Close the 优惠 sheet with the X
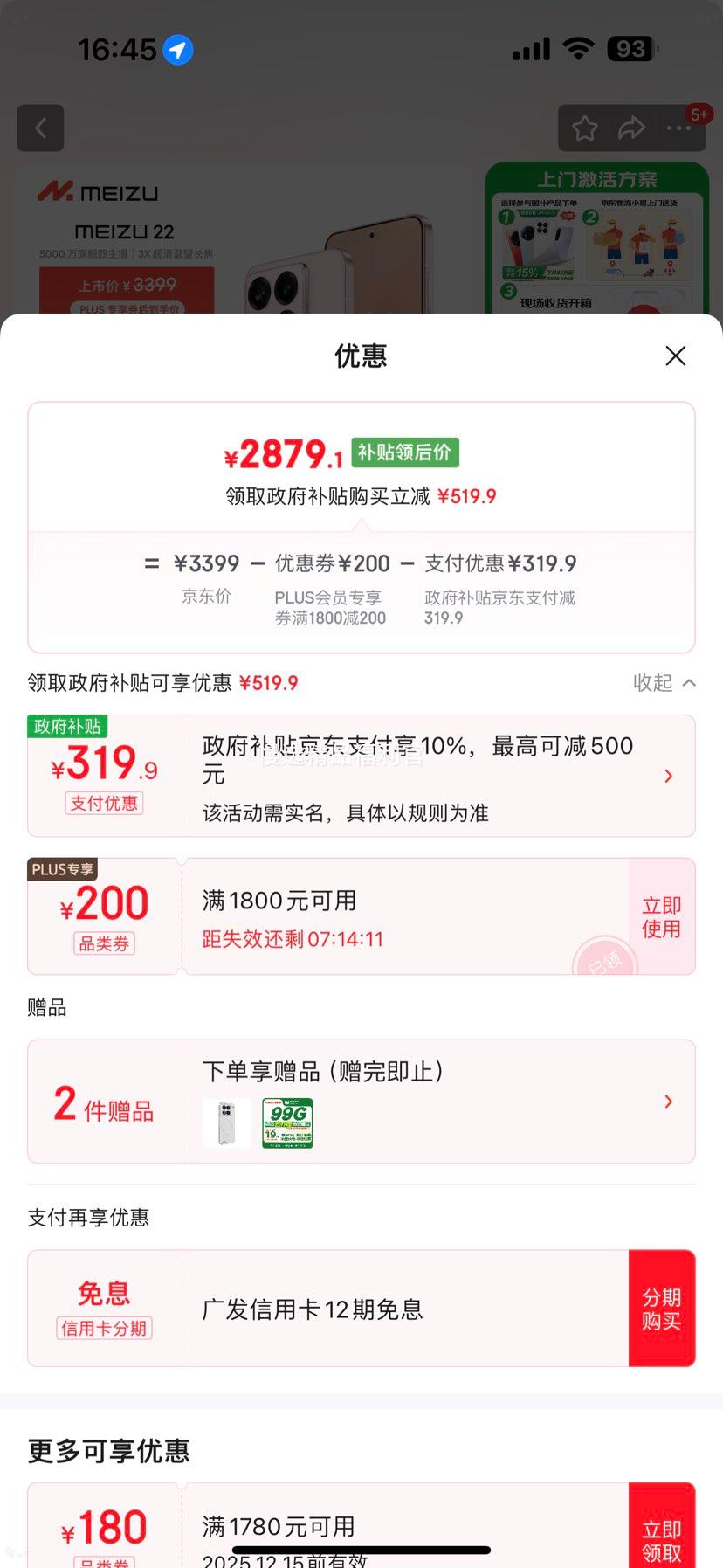This screenshot has width=723, height=1568. click(675, 356)
